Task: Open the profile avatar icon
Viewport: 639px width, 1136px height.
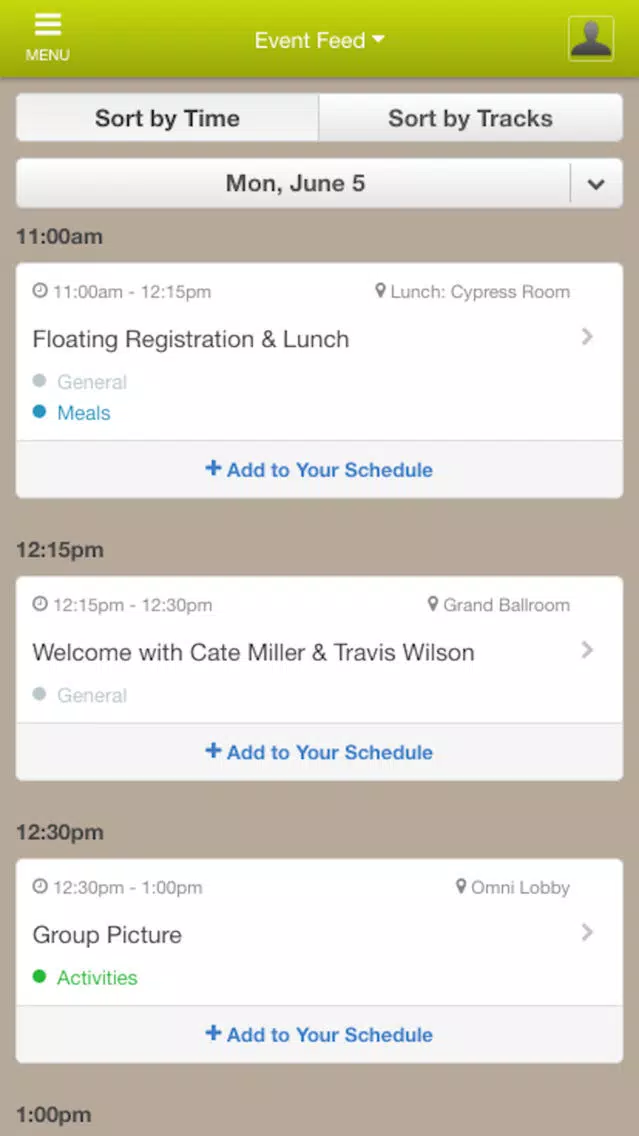Action: tap(591, 39)
